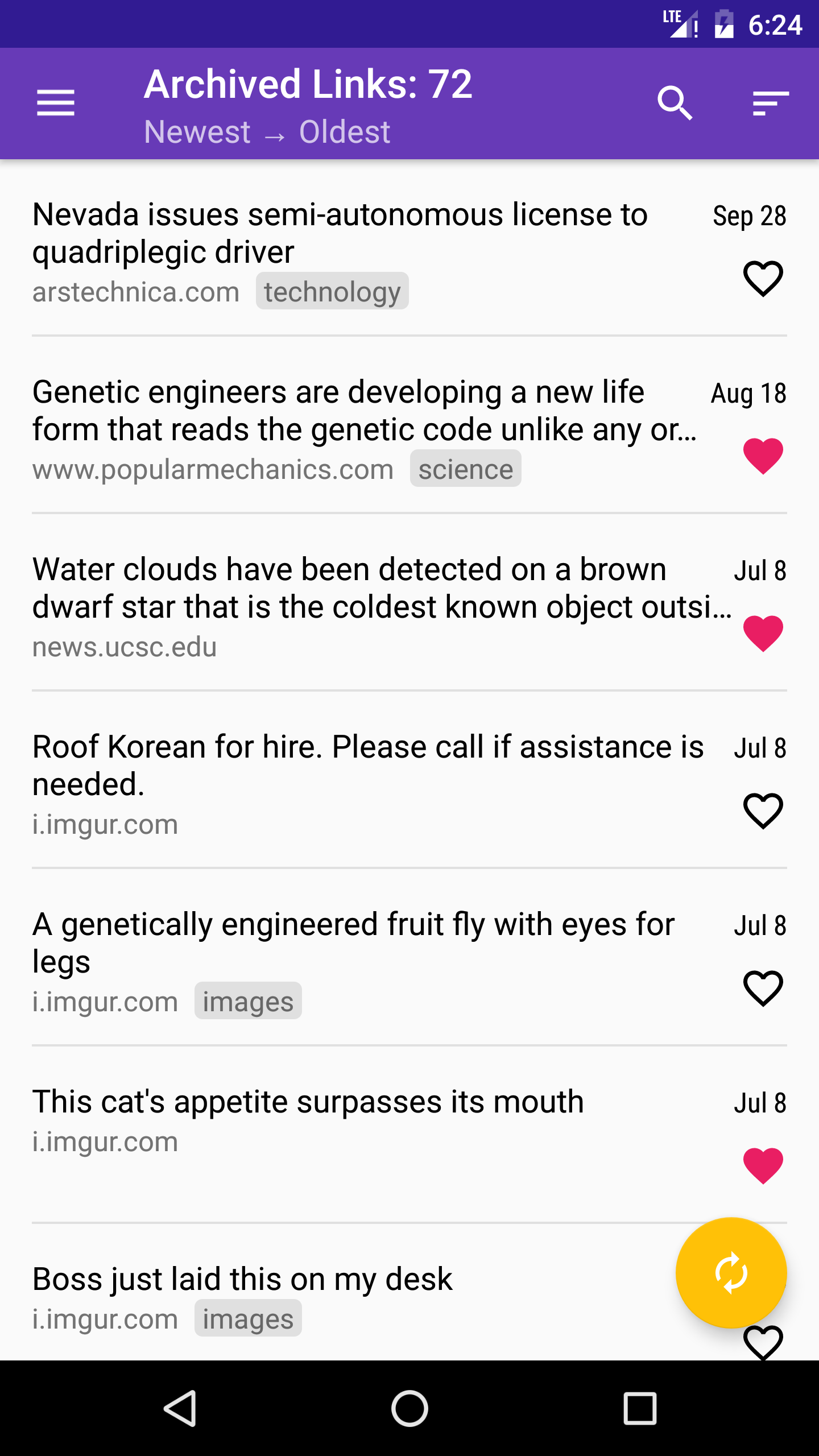Like the genetically engineered fruit fly link
This screenshot has width=819, height=1456.
point(763,988)
